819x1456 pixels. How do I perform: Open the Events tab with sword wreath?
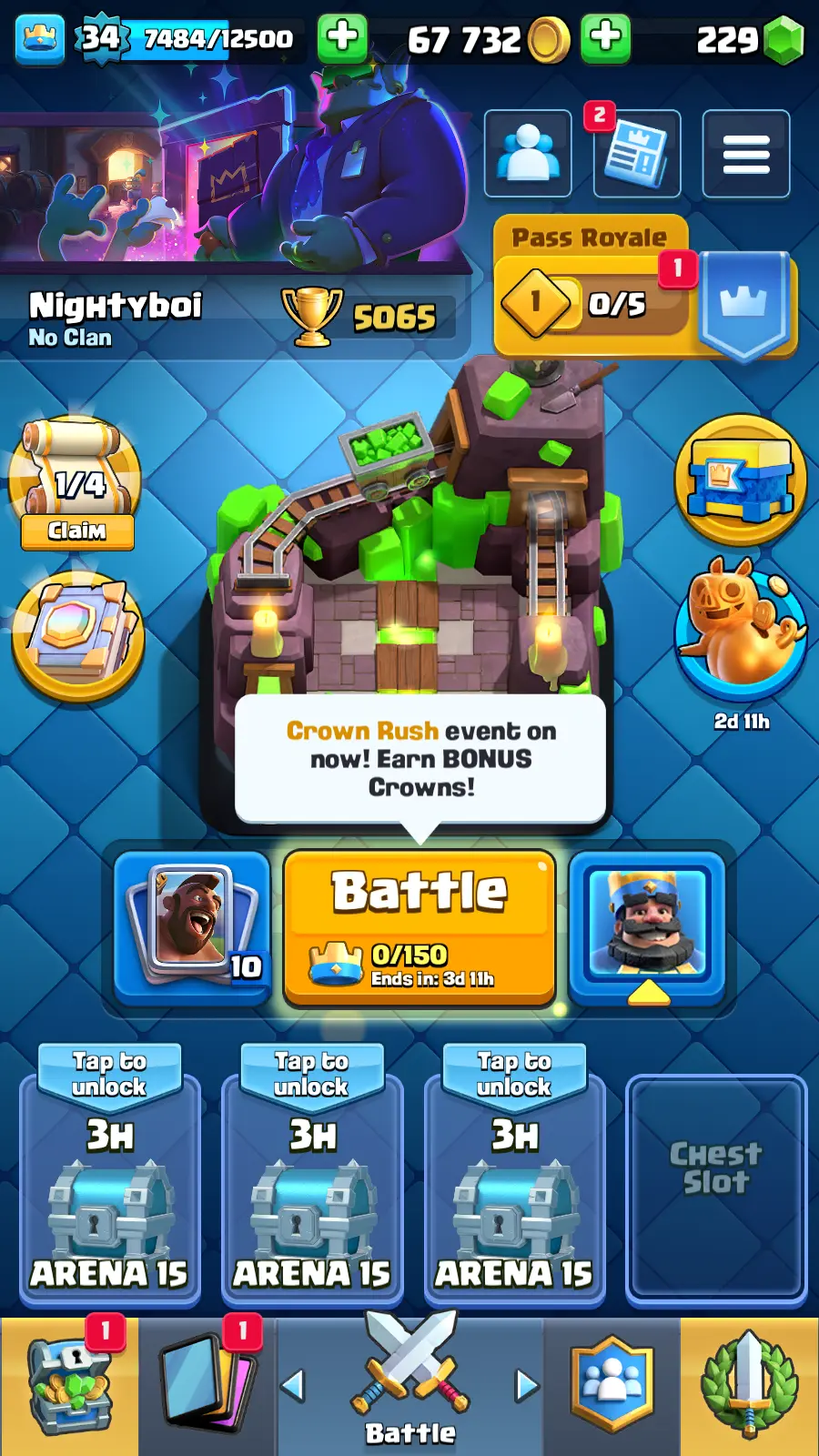[749, 1386]
